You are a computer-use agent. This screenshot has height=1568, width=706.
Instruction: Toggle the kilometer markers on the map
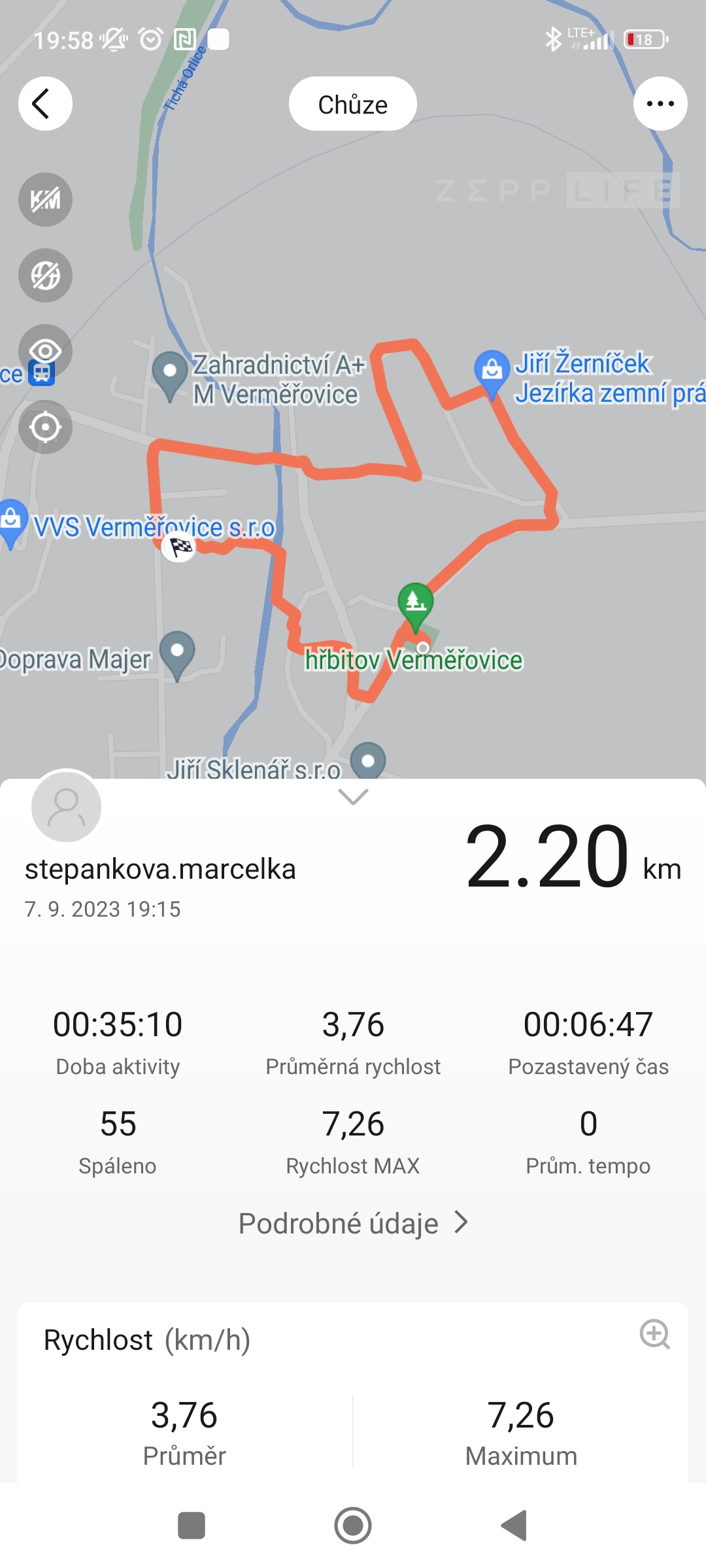(x=45, y=200)
